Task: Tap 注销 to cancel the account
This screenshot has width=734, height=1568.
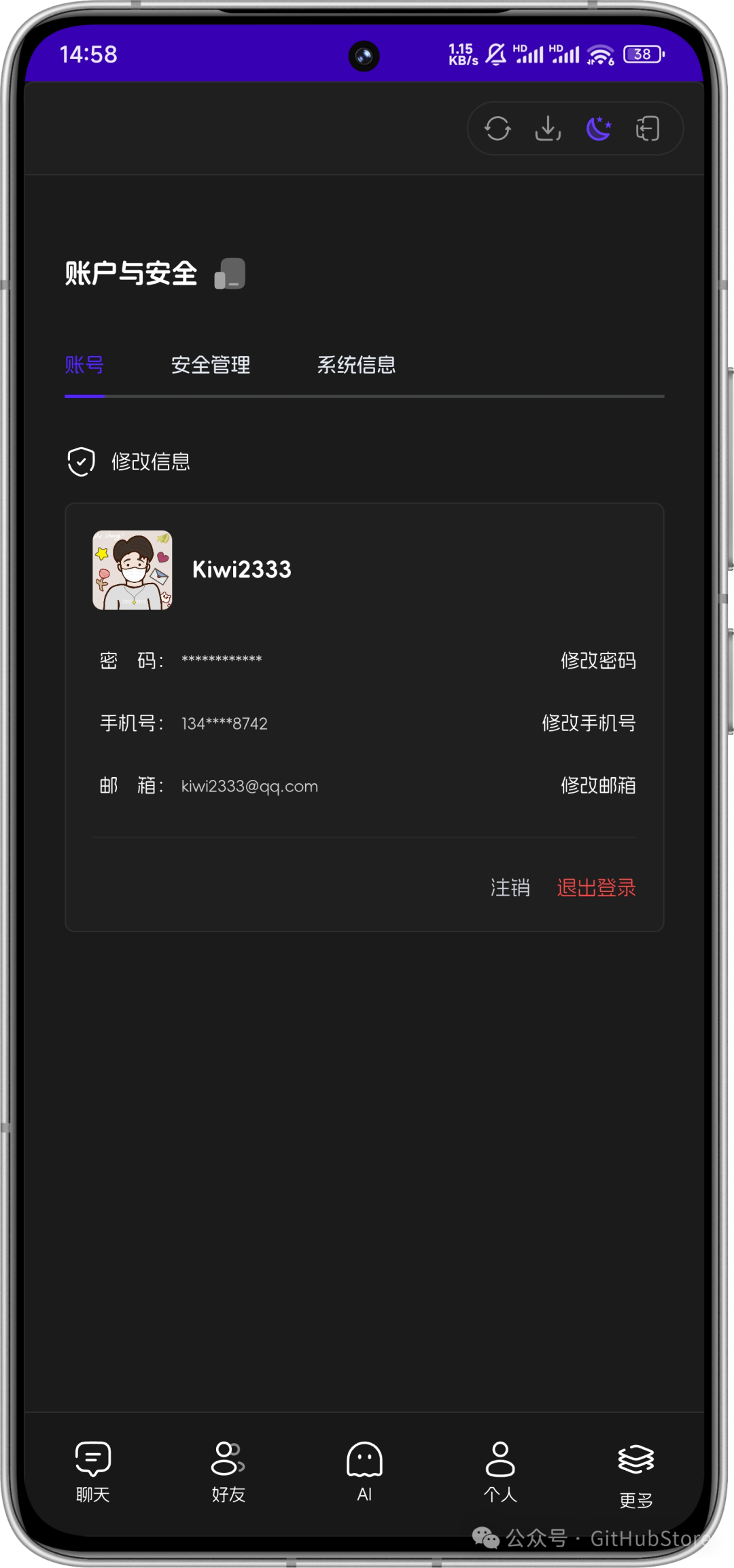Action: click(x=510, y=887)
